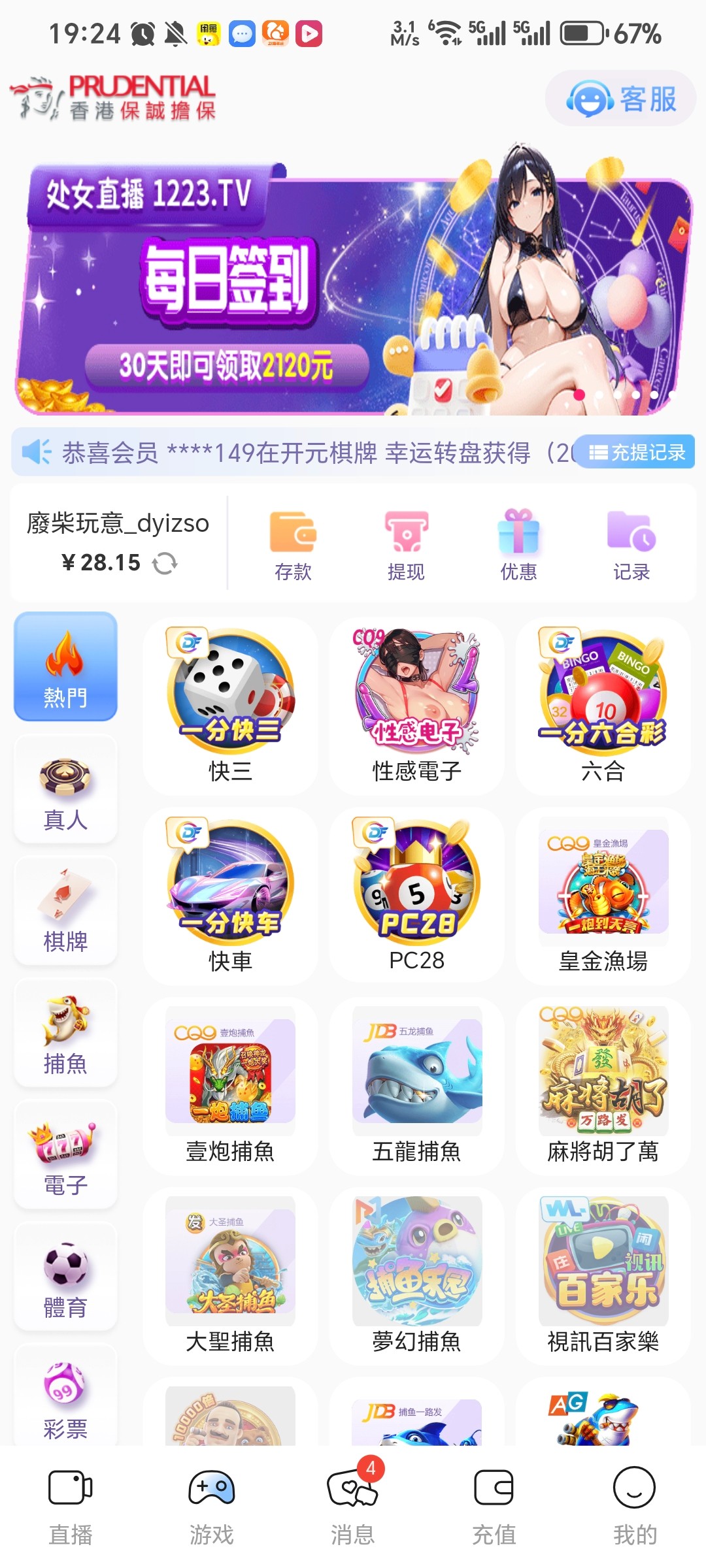
Task: Select the 捕魚 fishing games category
Action: [65, 1032]
